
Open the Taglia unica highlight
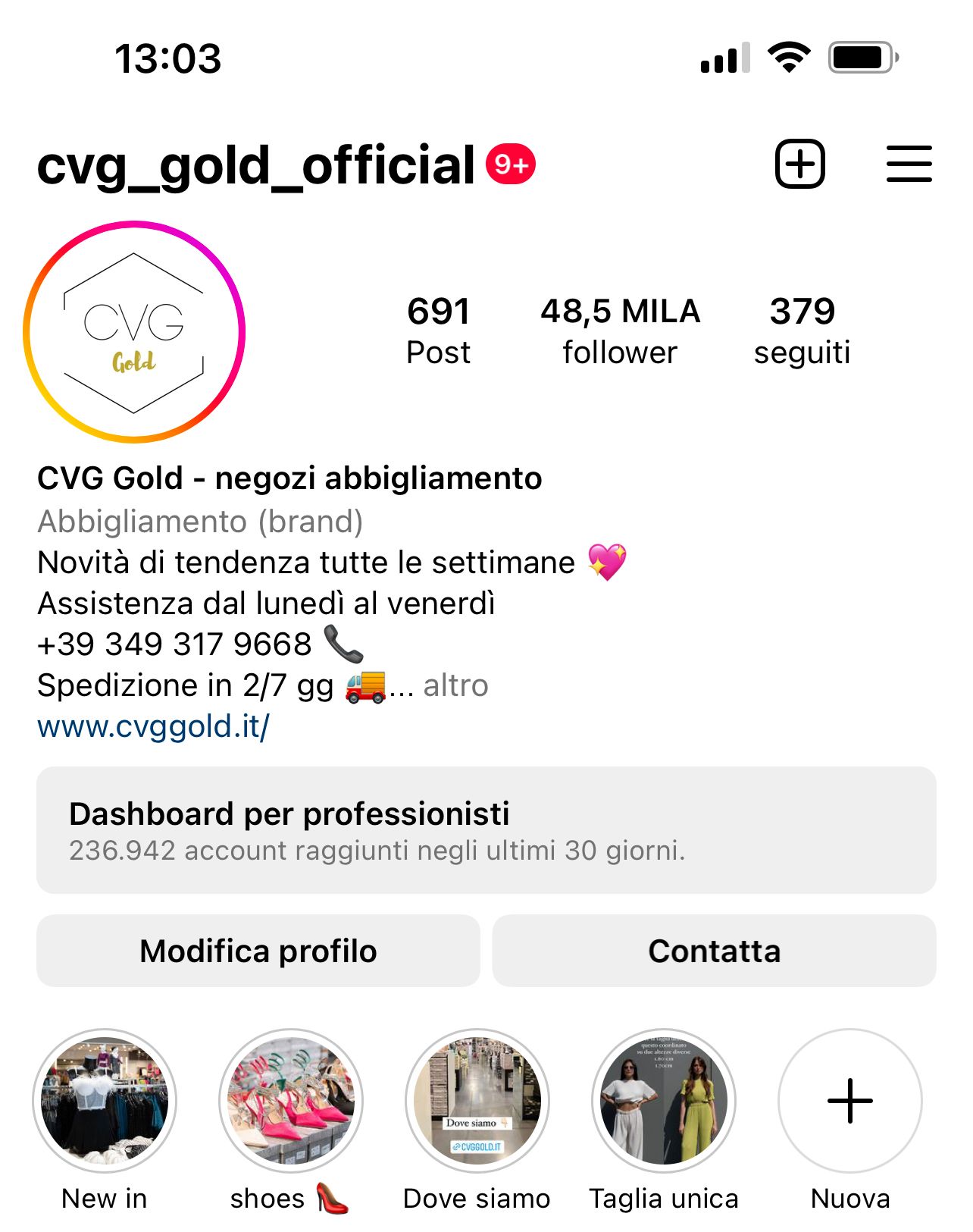click(664, 1100)
